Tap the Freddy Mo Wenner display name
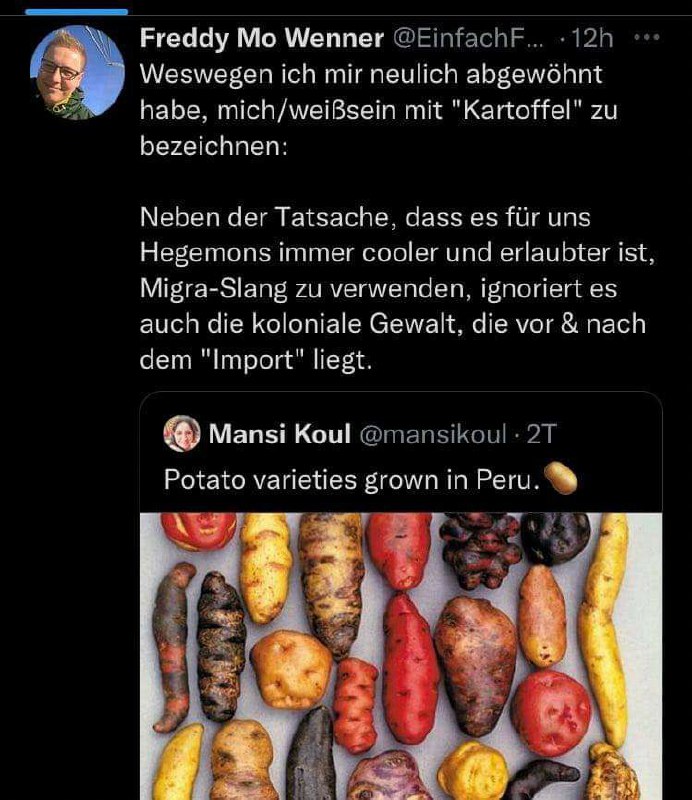Viewport: 692px width, 800px height. pyautogui.click(x=261, y=39)
